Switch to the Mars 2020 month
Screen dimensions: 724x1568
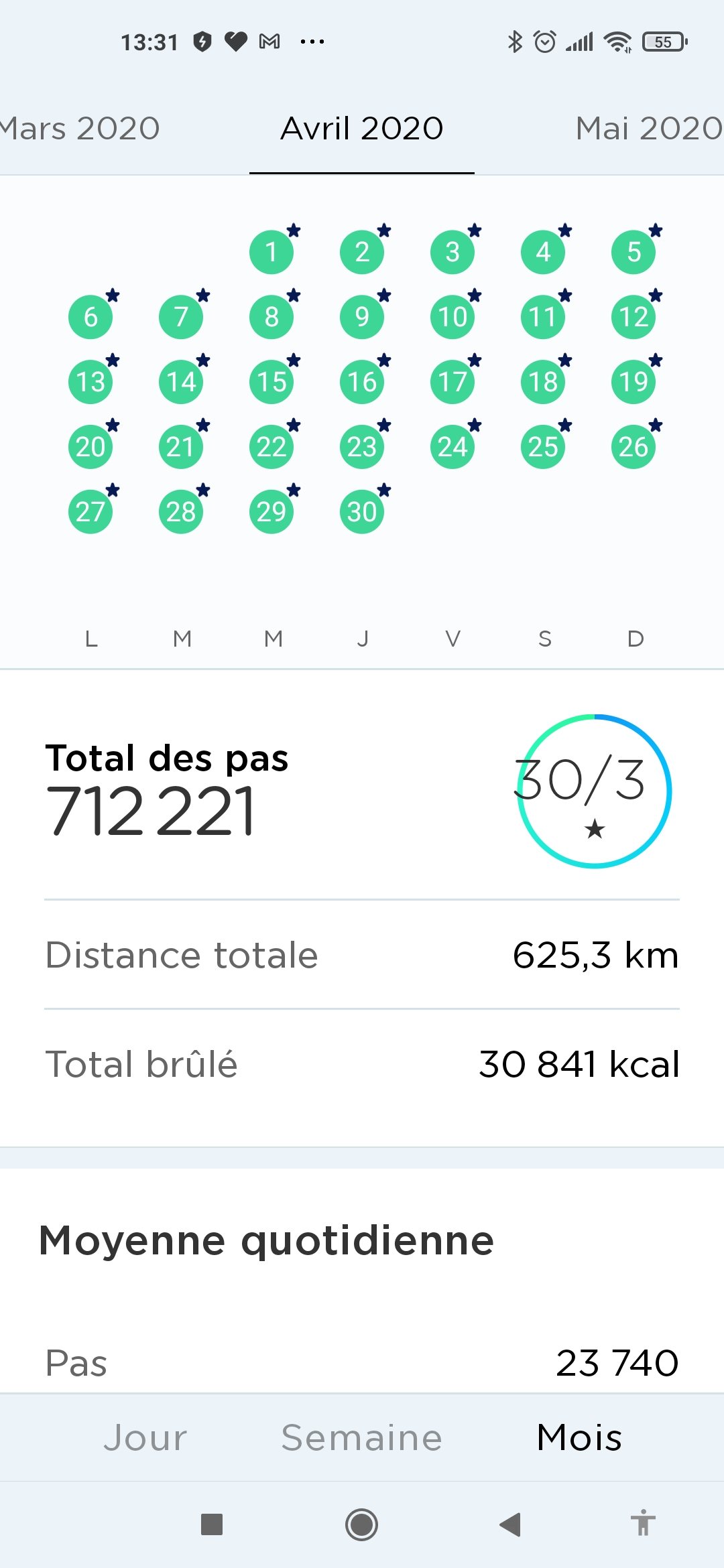pos(80,128)
